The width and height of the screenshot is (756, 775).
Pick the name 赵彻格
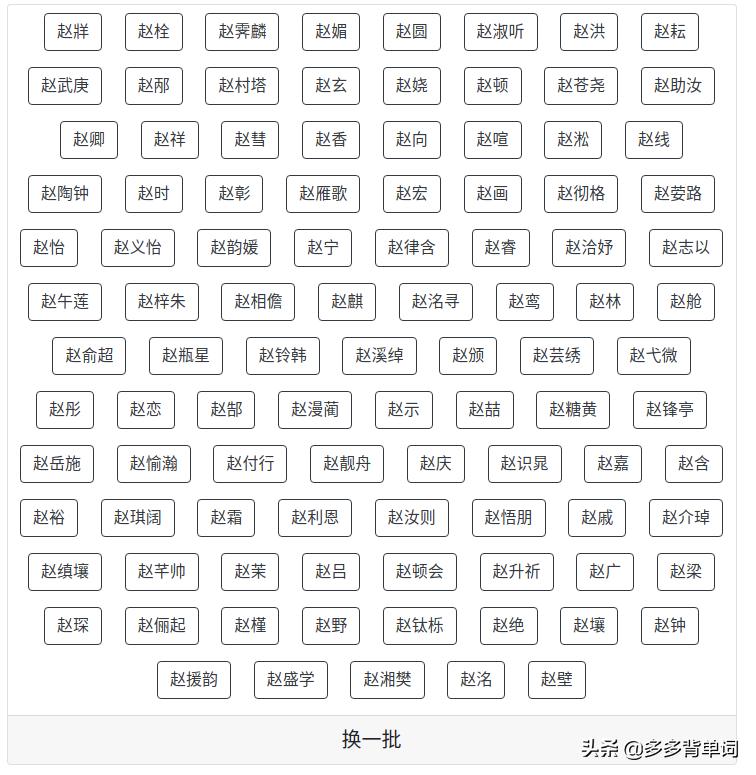[x=581, y=193]
